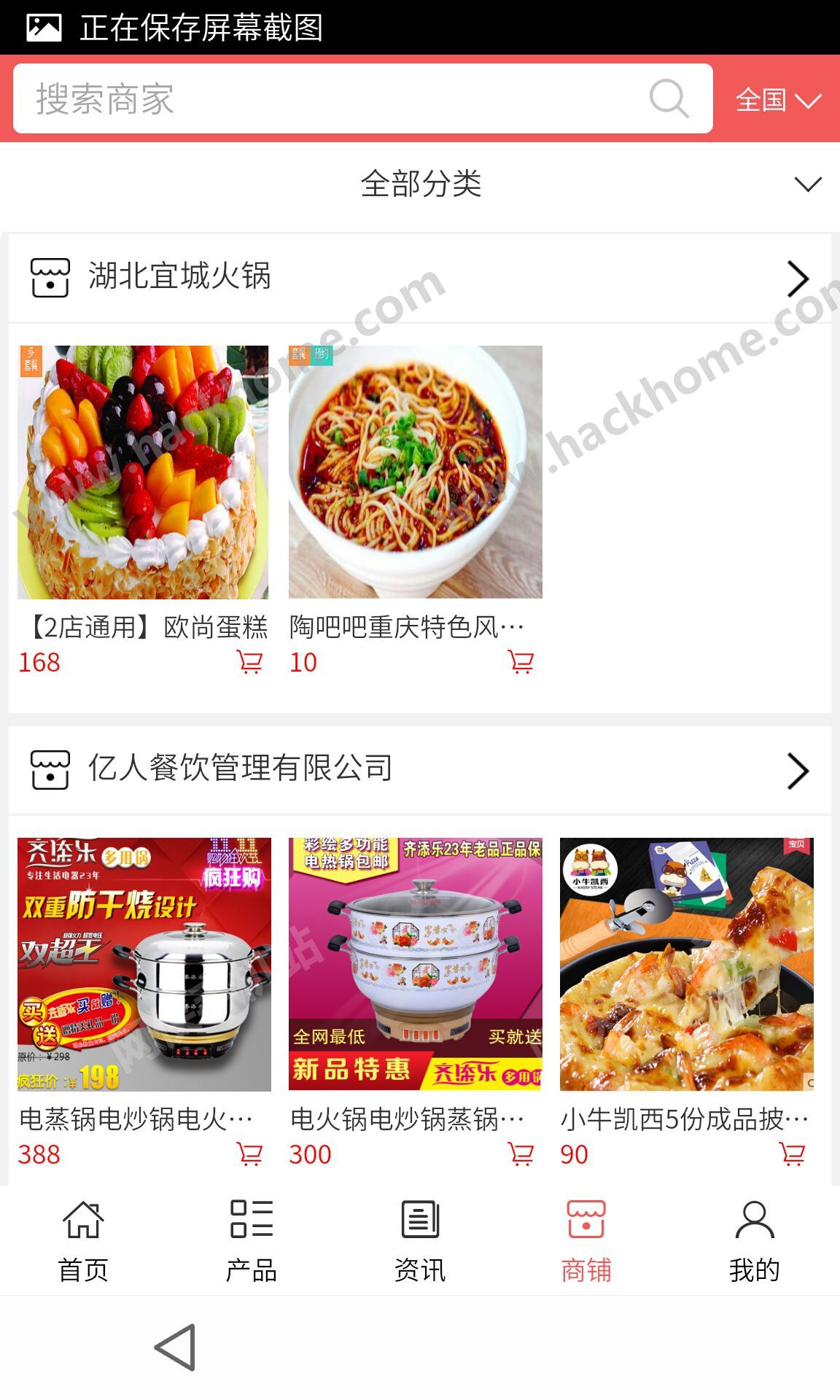Add 欧尚蛋糕 (168) to cart
The height and width of the screenshot is (1400, 840).
(x=249, y=662)
